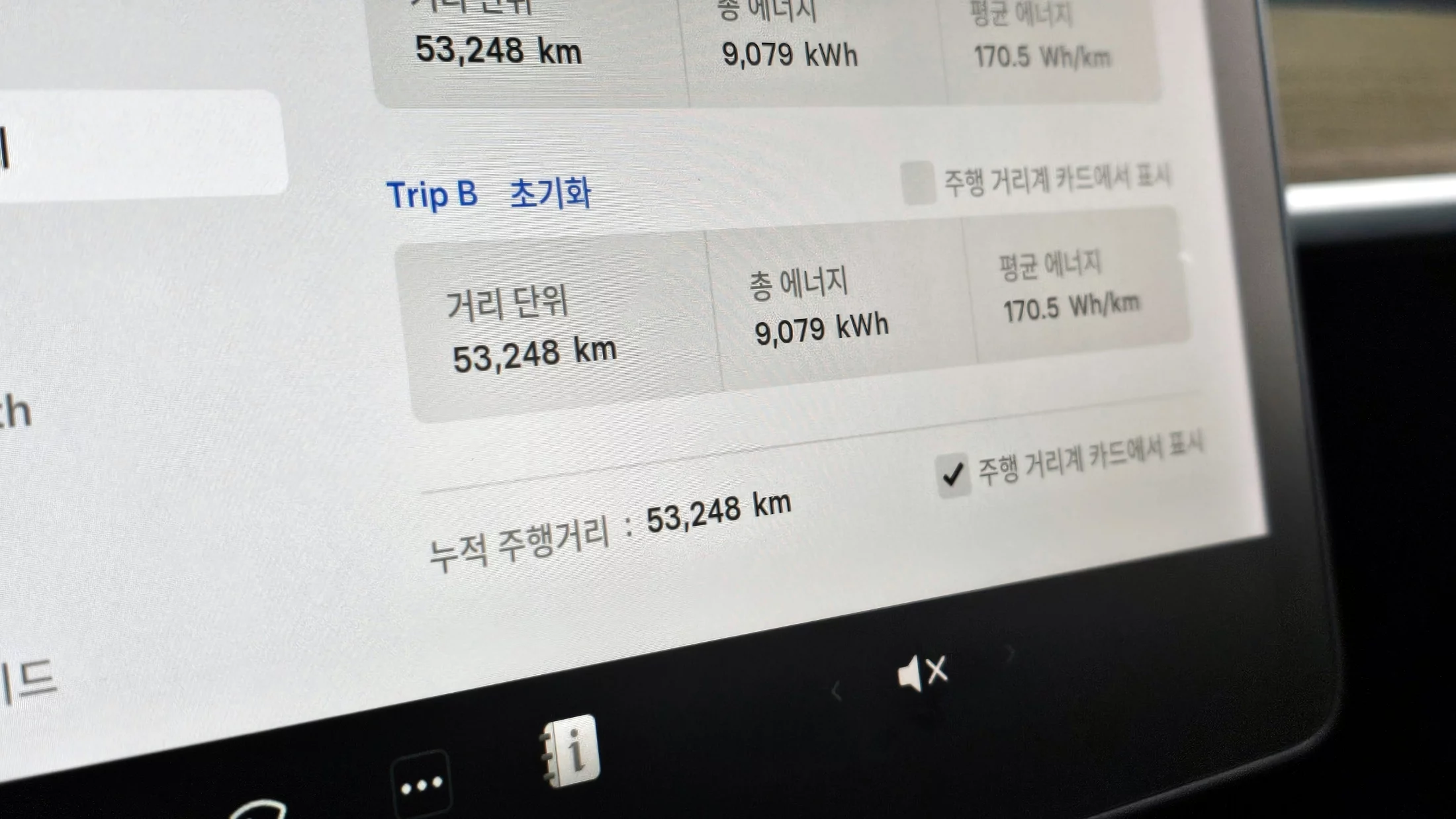Reset Trip B with the 초기화 link

coord(550,193)
